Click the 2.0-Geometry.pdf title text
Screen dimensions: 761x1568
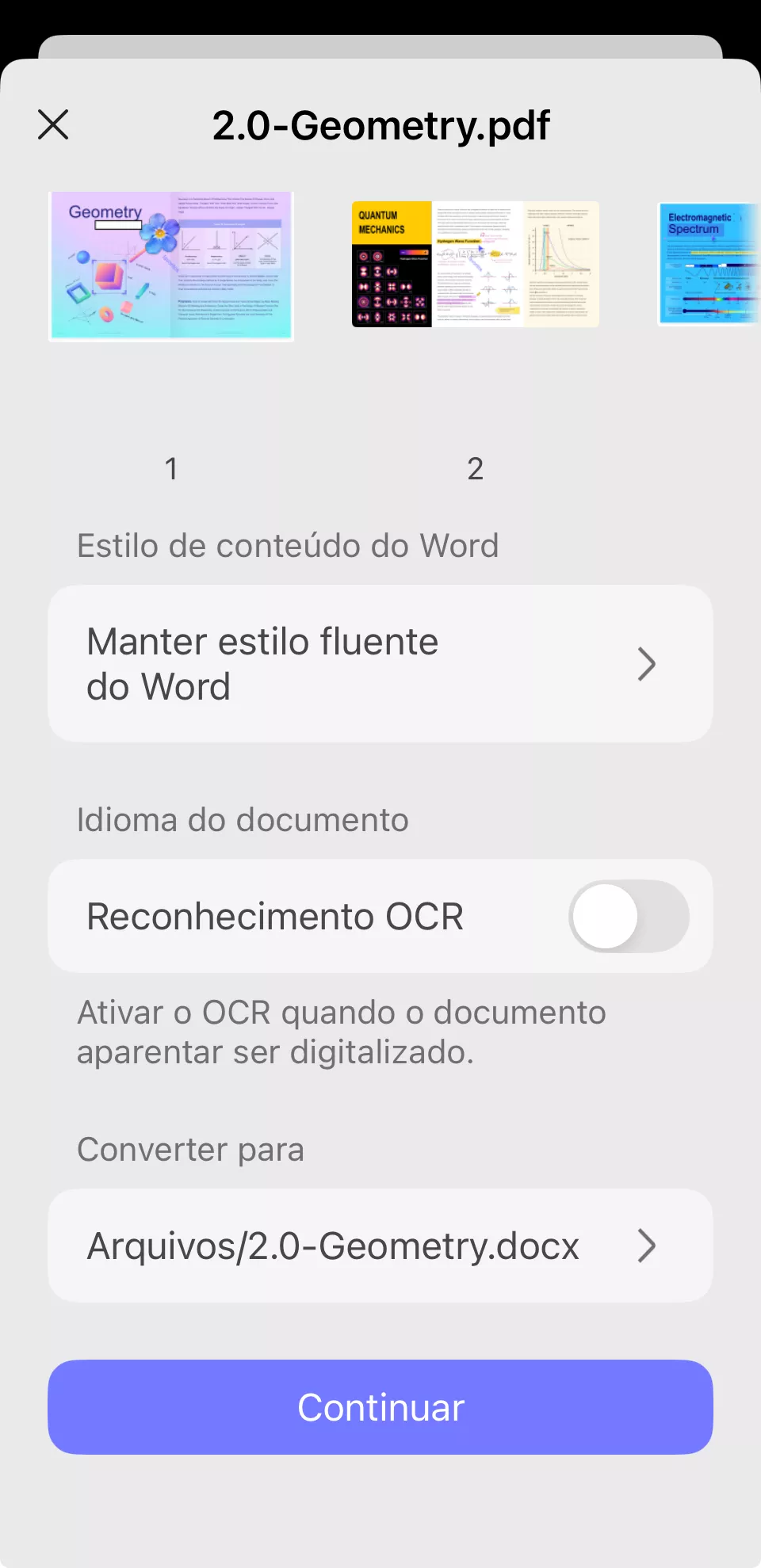pos(380,125)
